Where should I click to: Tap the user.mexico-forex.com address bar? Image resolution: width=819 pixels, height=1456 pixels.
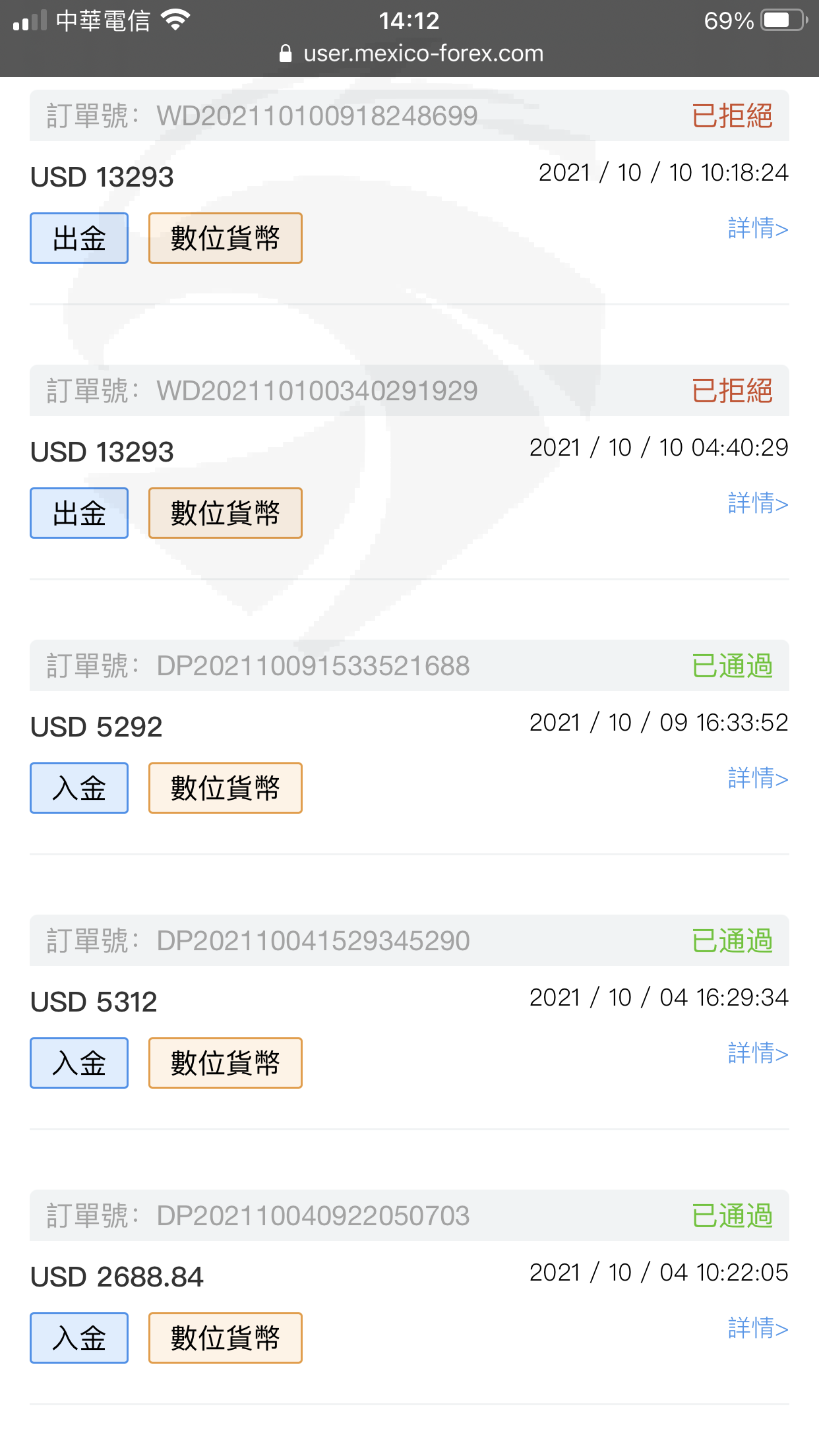pyautogui.click(x=411, y=53)
